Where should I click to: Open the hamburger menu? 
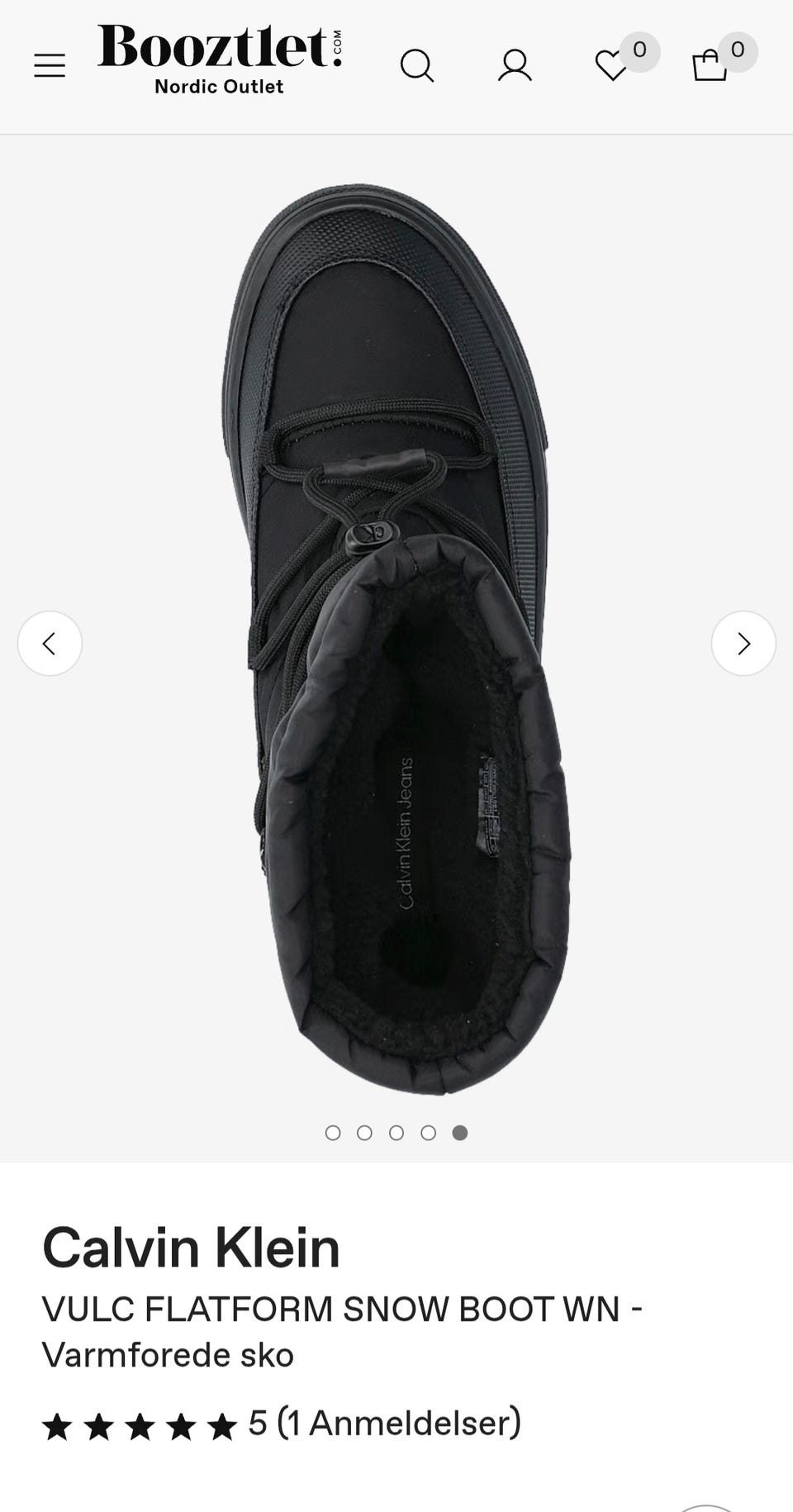point(50,65)
